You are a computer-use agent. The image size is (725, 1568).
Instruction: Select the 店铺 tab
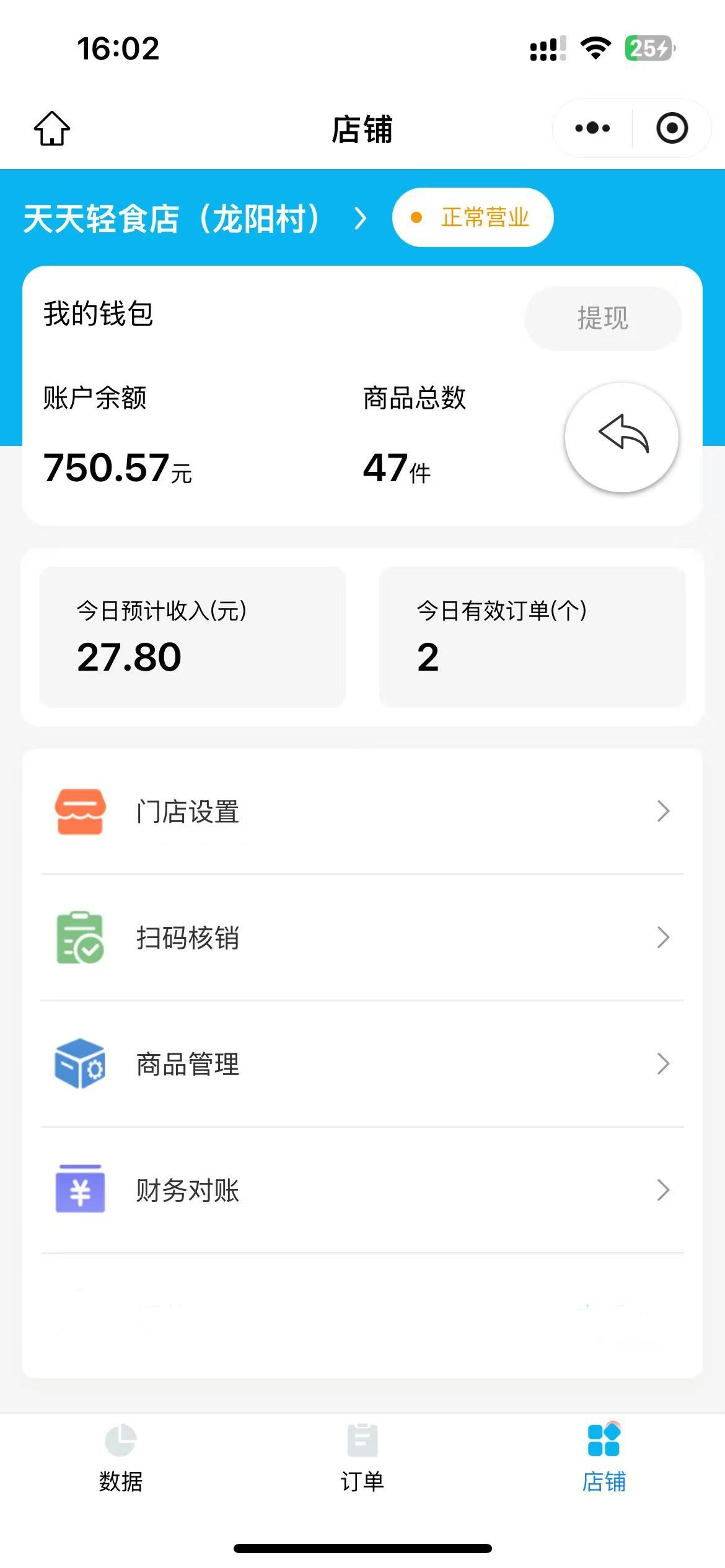coord(604,1458)
